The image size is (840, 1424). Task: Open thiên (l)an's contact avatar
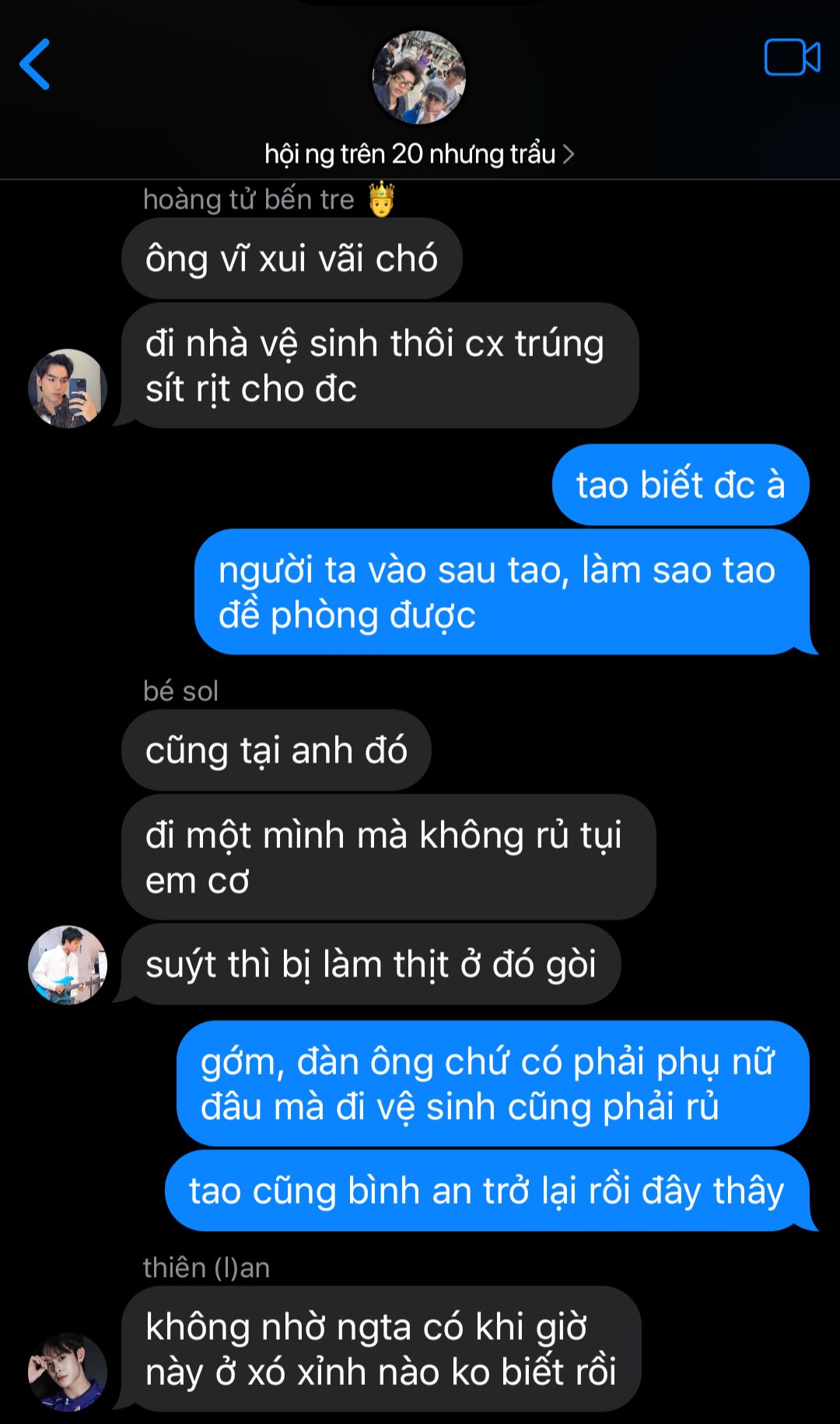[68, 1372]
